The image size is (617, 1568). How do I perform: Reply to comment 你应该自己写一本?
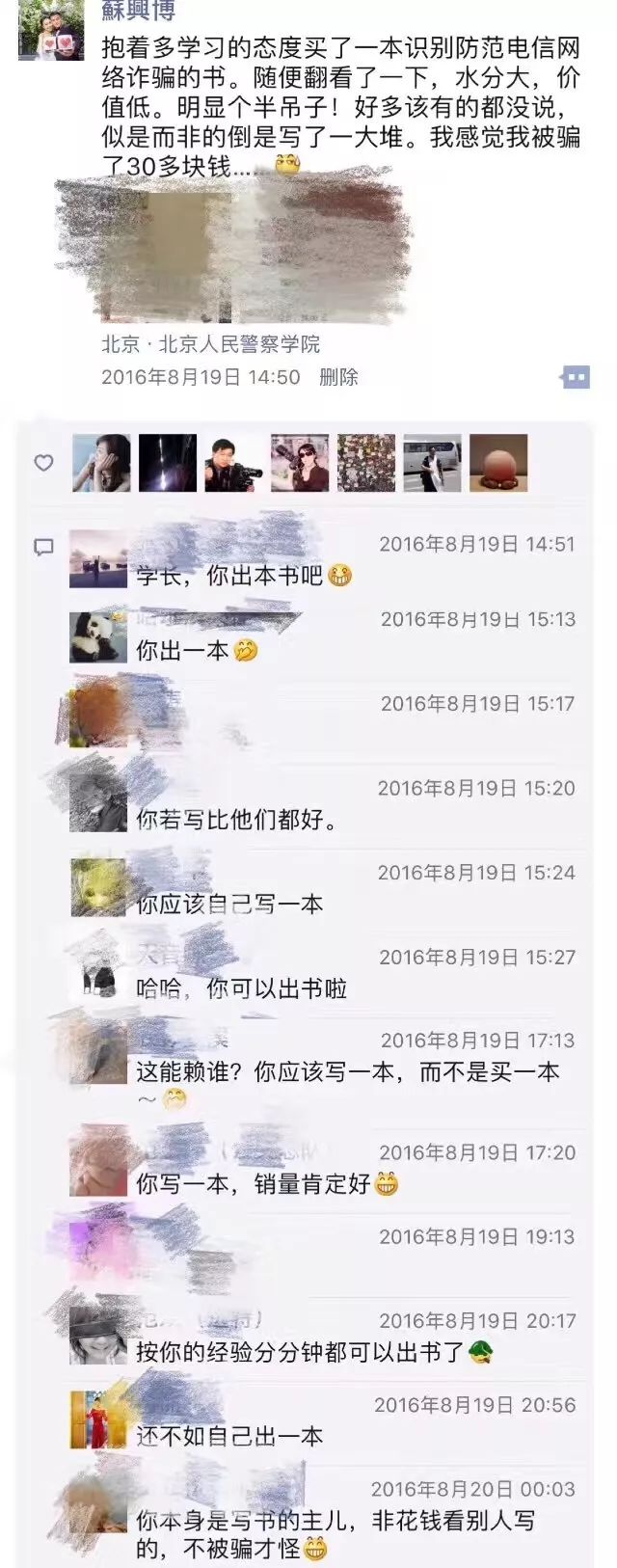tap(229, 905)
